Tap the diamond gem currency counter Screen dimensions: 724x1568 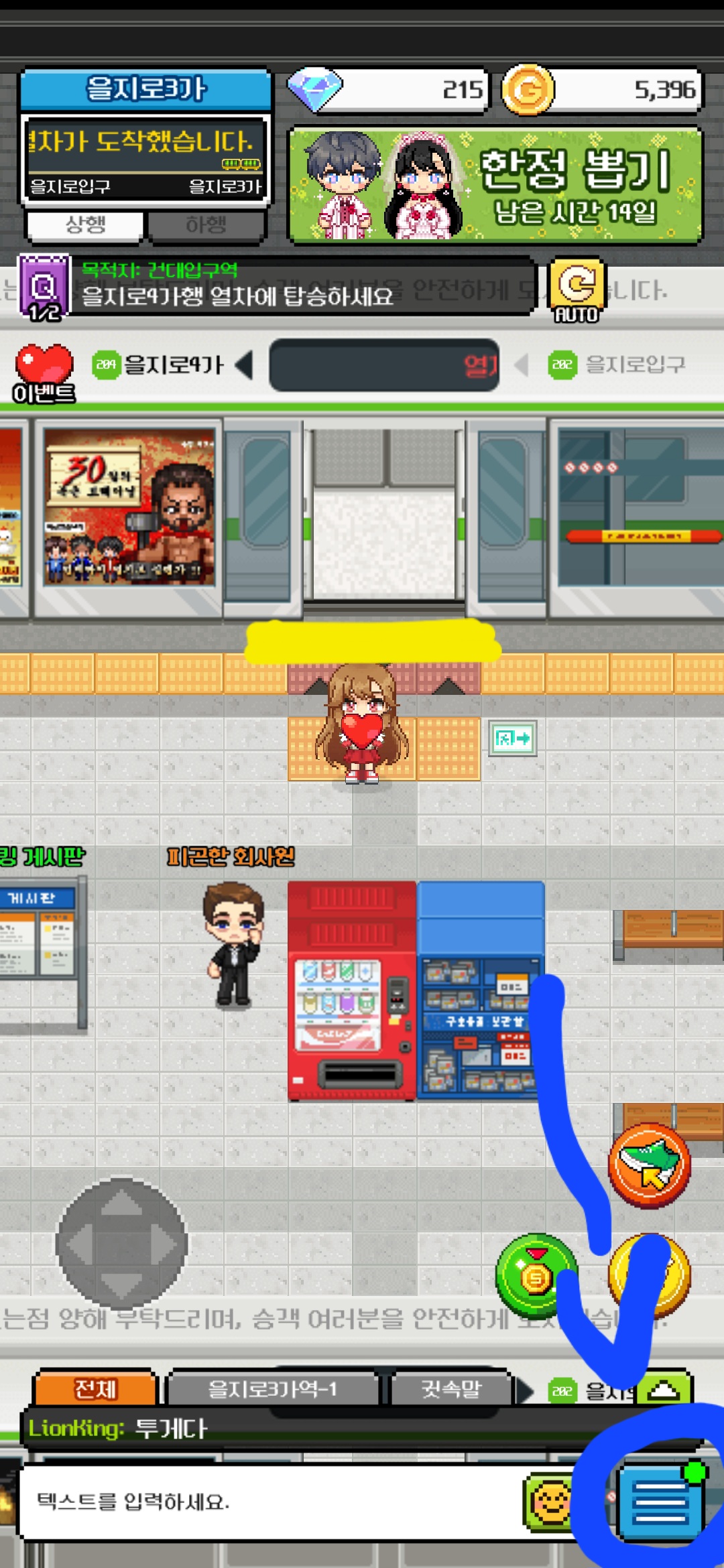click(x=389, y=89)
